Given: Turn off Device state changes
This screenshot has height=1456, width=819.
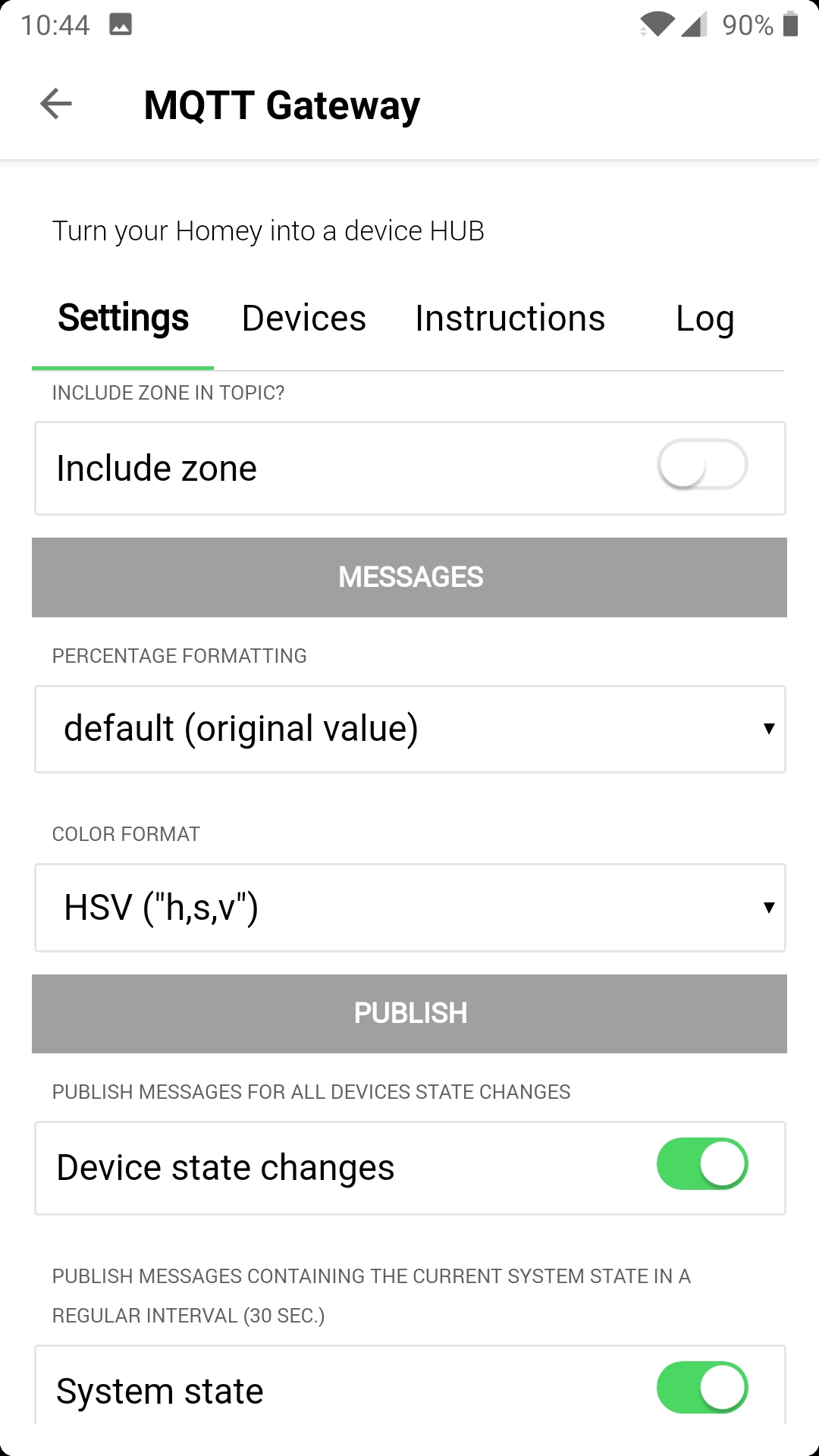Looking at the screenshot, I should [702, 1164].
